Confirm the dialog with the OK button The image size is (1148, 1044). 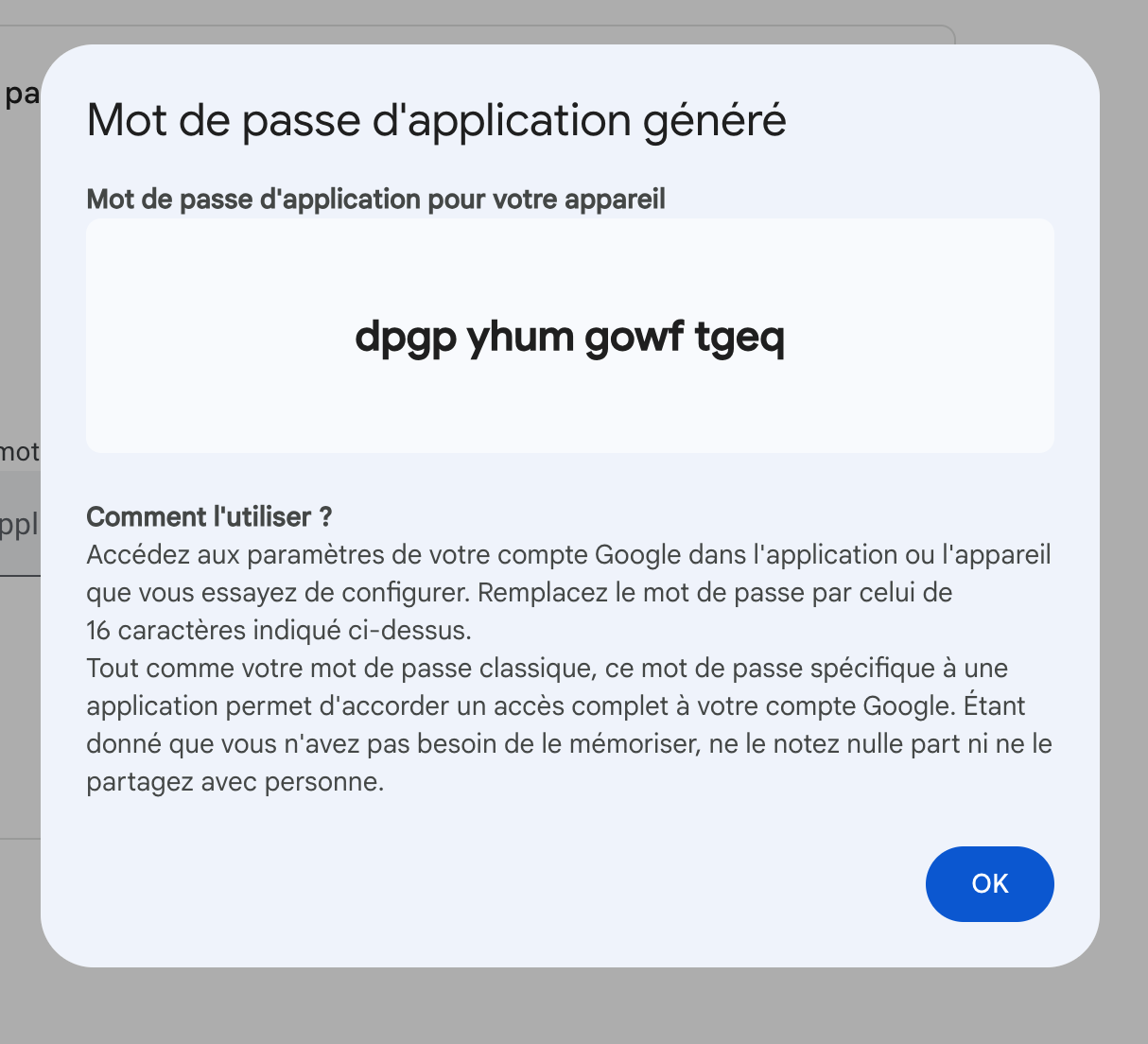click(989, 883)
